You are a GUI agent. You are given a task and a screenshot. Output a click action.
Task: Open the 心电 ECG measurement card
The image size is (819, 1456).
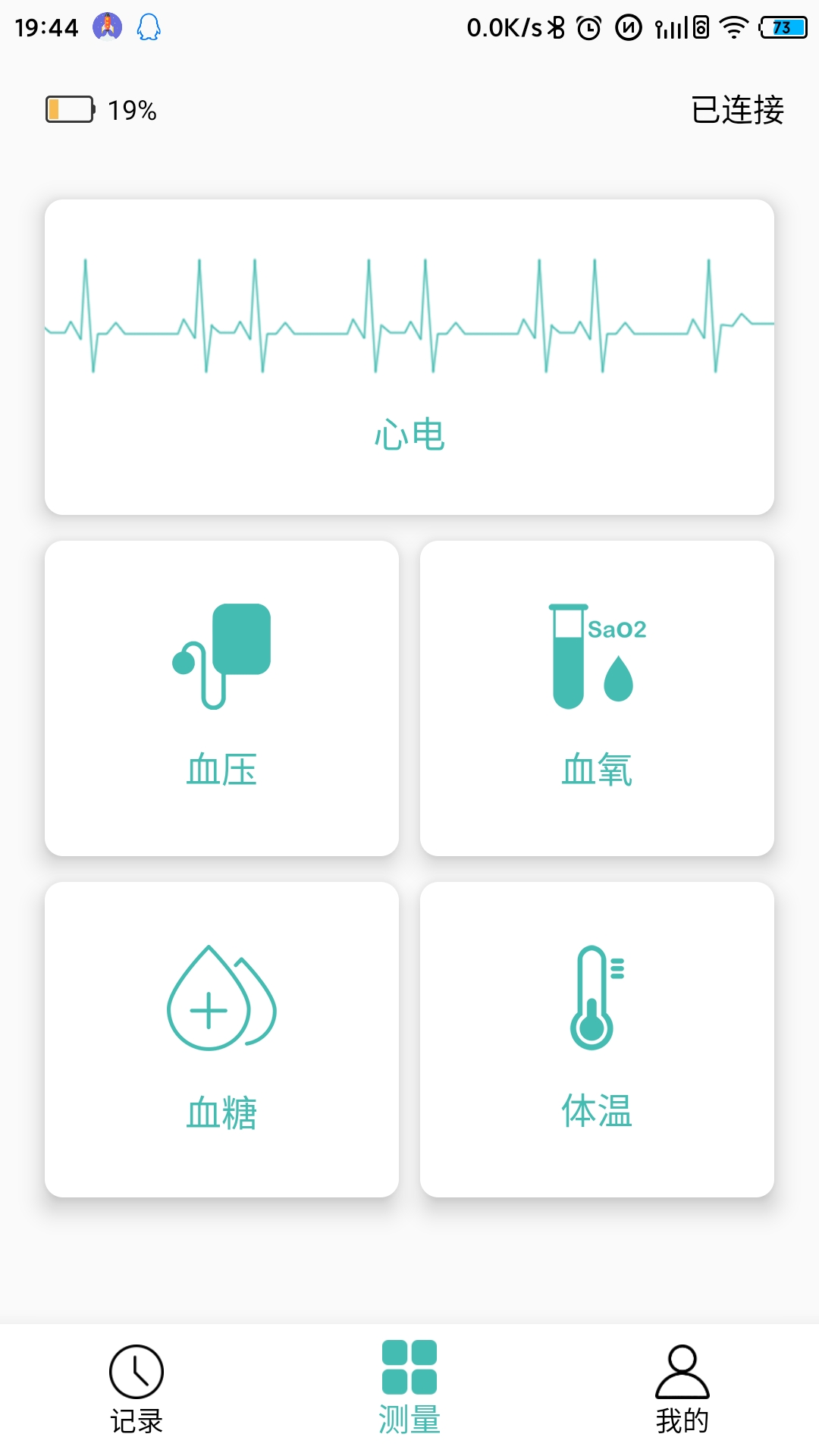[409, 357]
